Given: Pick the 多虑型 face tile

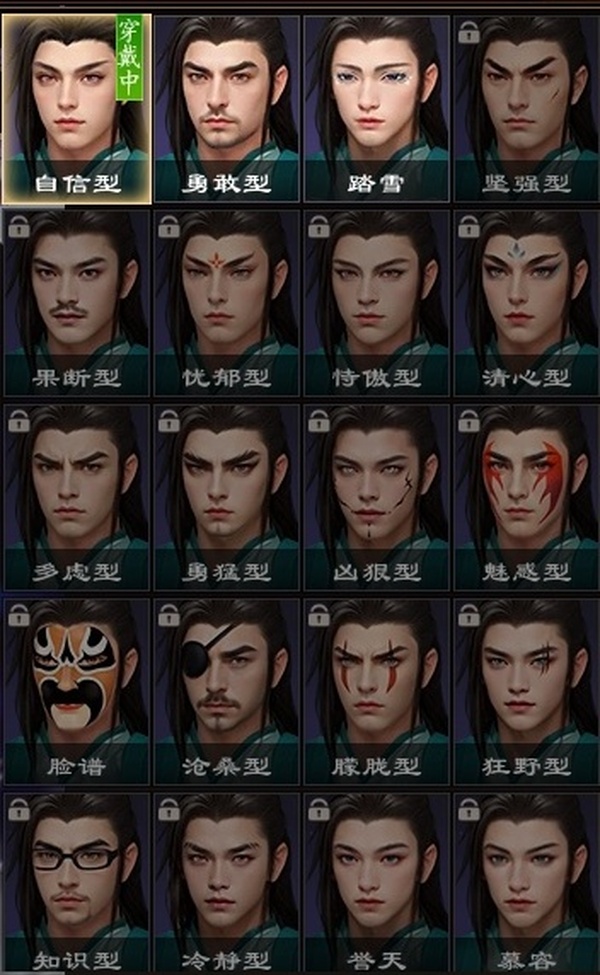Looking at the screenshot, I should coord(76,495).
